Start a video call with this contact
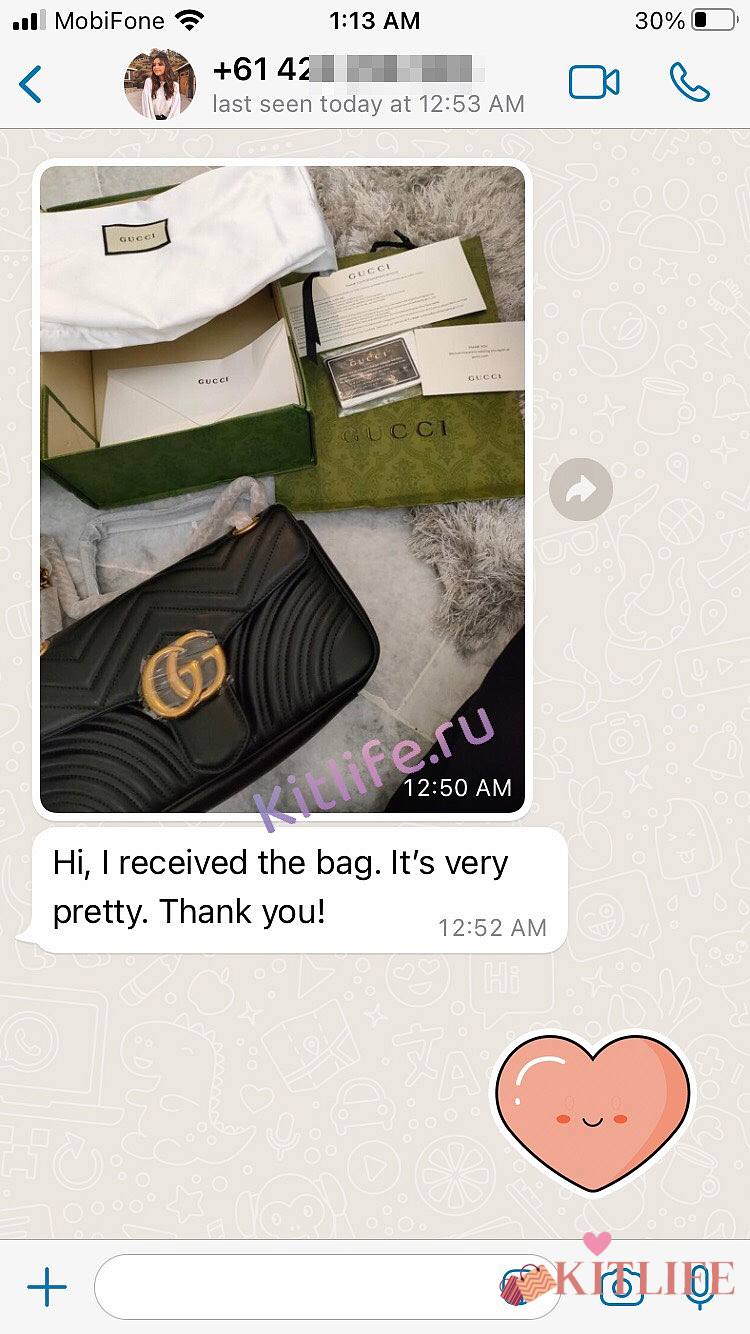 pos(594,83)
